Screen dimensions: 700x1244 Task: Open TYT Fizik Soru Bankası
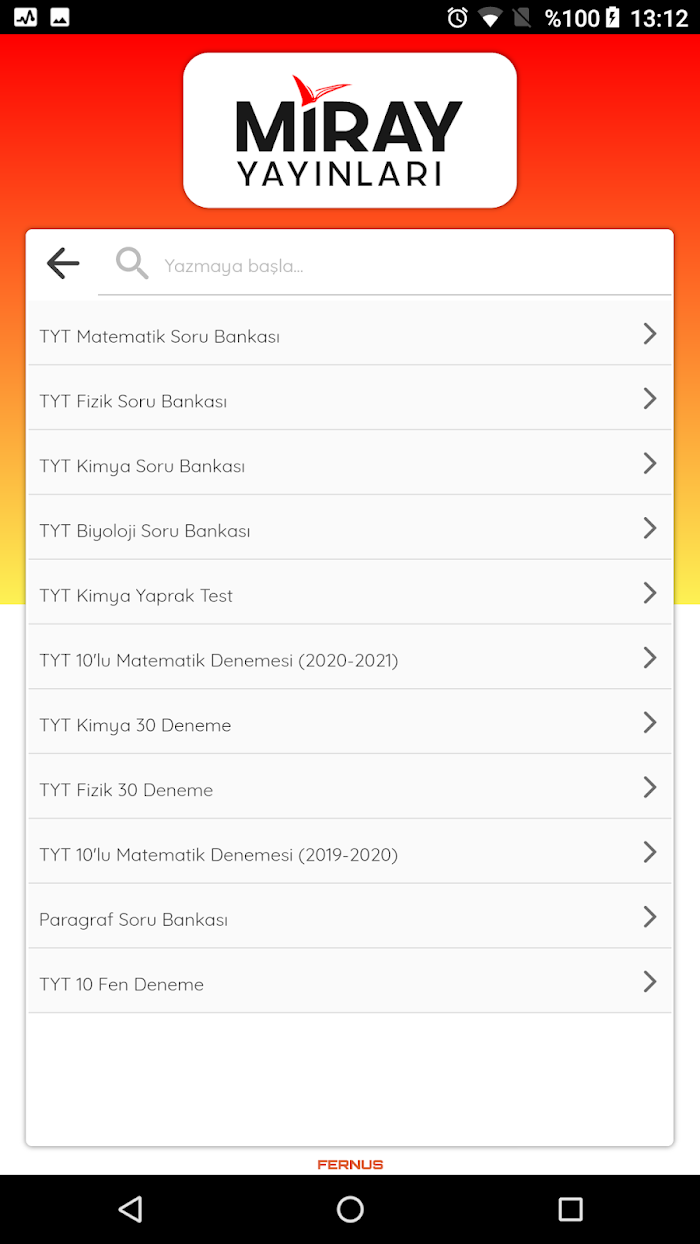pyautogui.click(x=350, y=398)
